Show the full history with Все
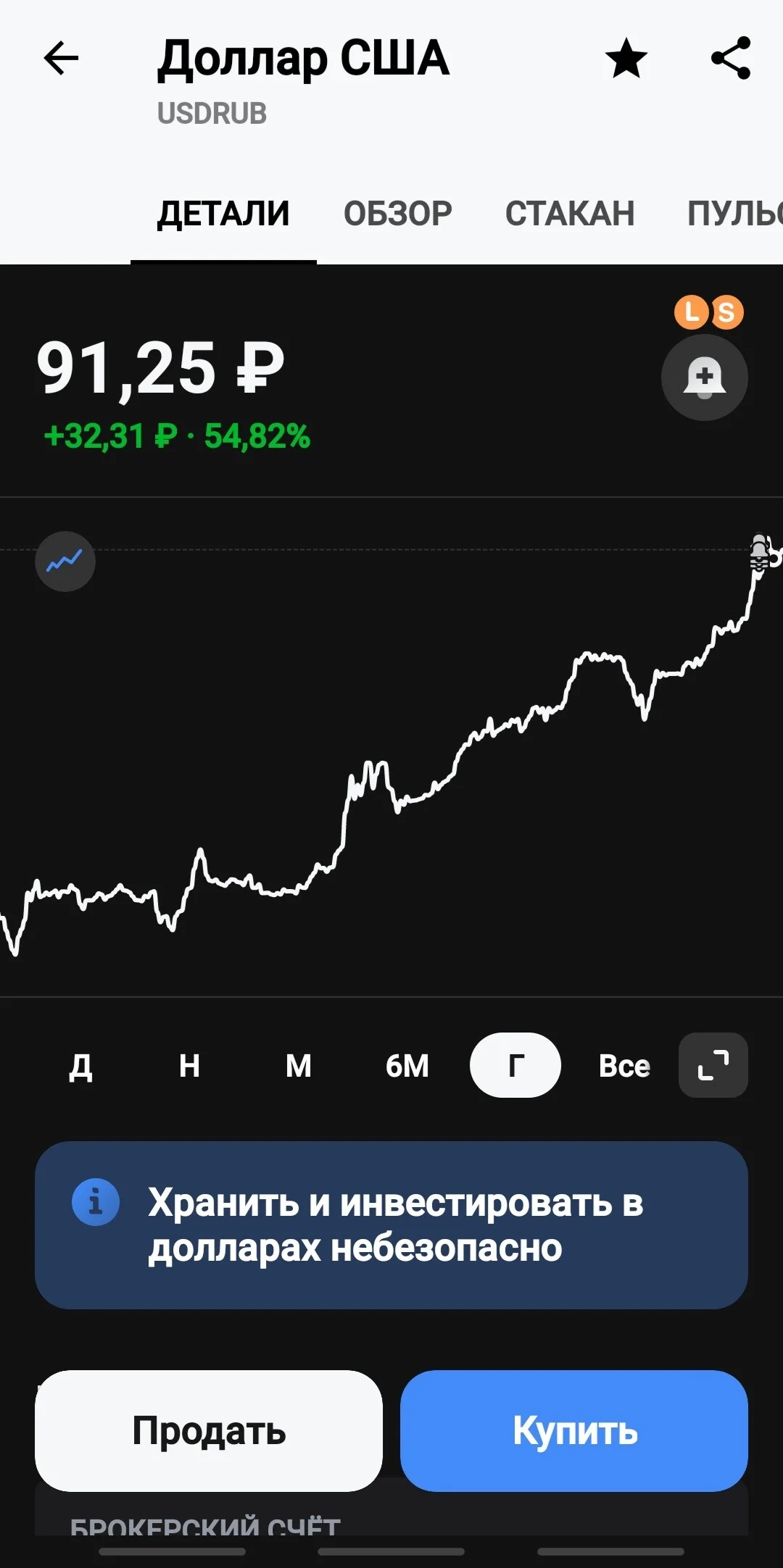Image resolution: width=783 pixels, height=1568 pixels. (624, 1066)
